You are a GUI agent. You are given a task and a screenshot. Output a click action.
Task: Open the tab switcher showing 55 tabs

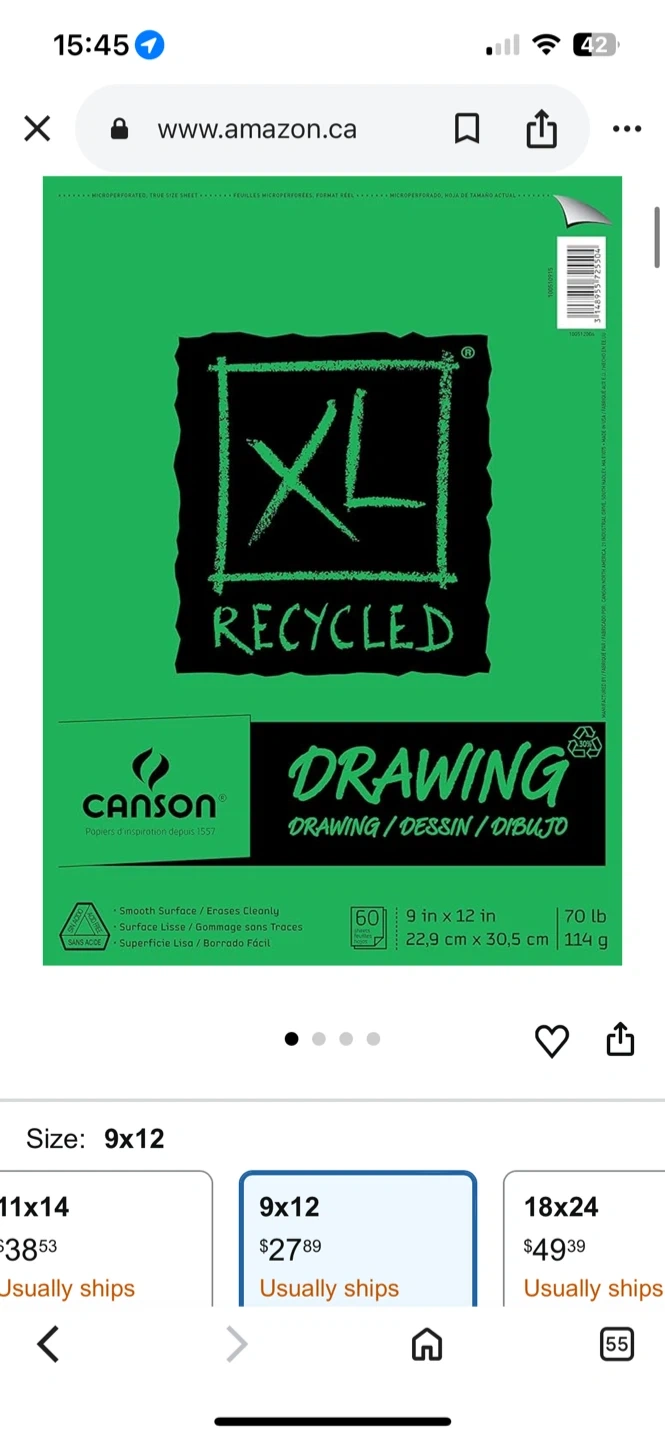pos(617,1345)
